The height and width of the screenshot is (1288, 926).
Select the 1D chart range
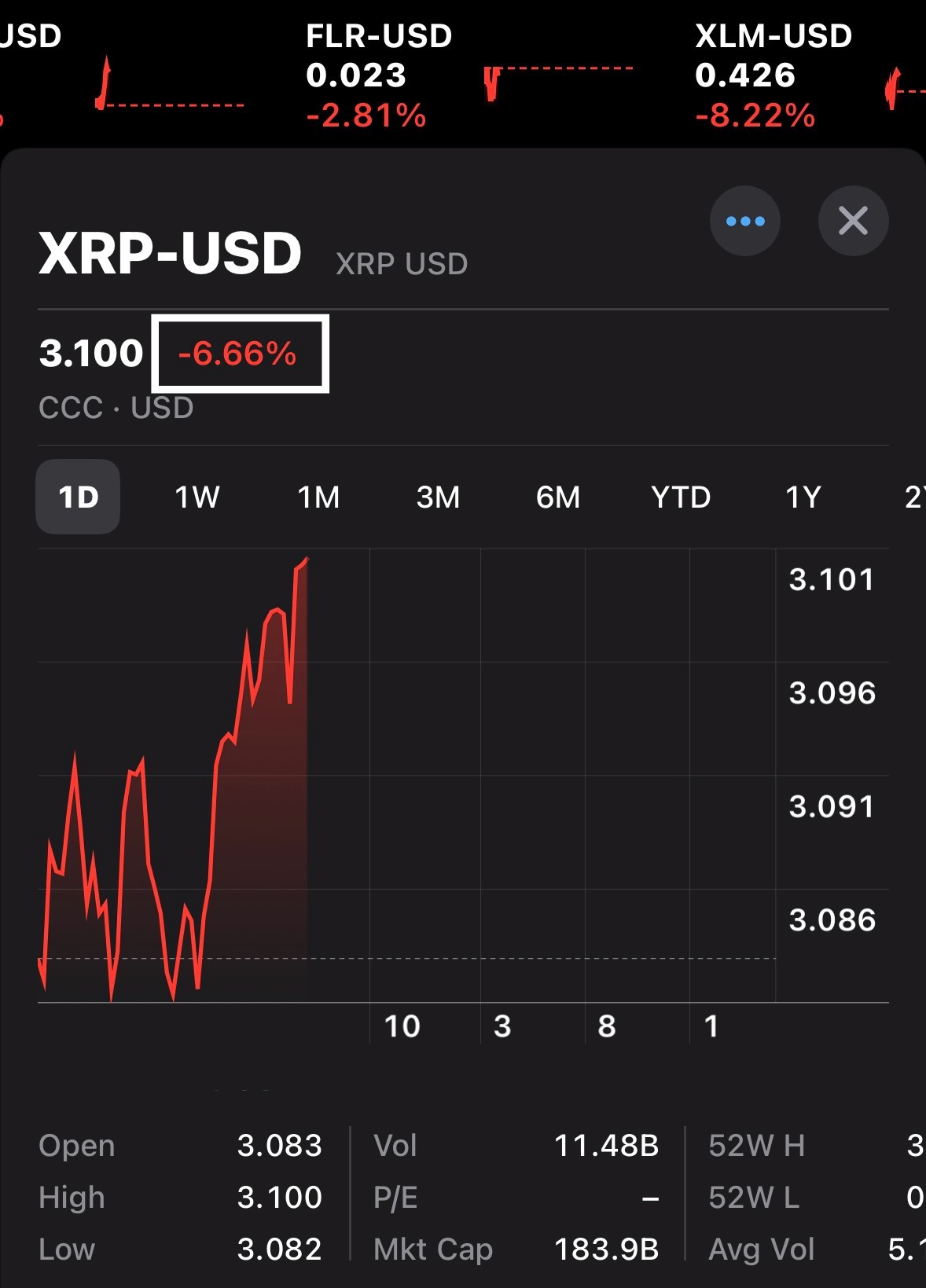point(78,497)
